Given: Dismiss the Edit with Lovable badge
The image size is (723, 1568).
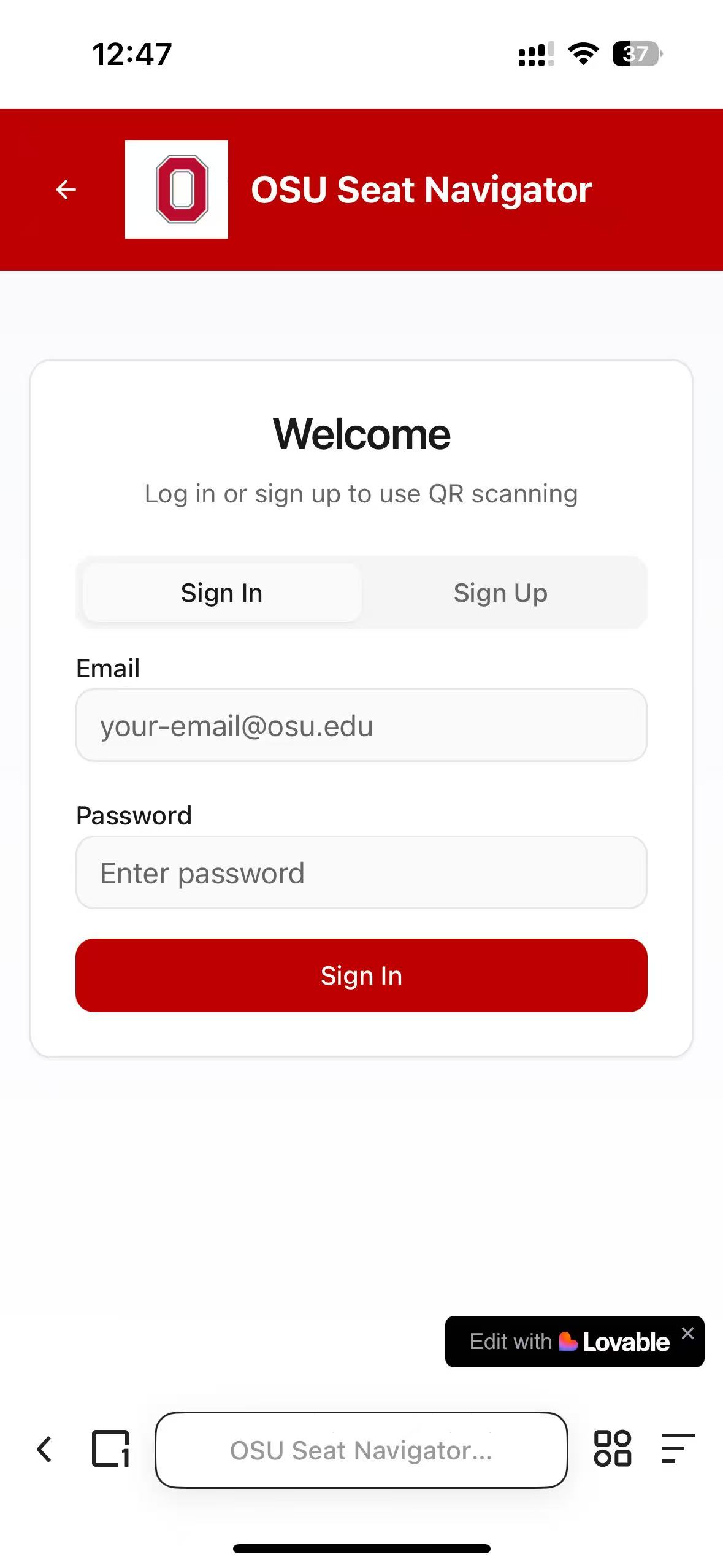Looking at the screenshot, I should (x=688, y=1332).
